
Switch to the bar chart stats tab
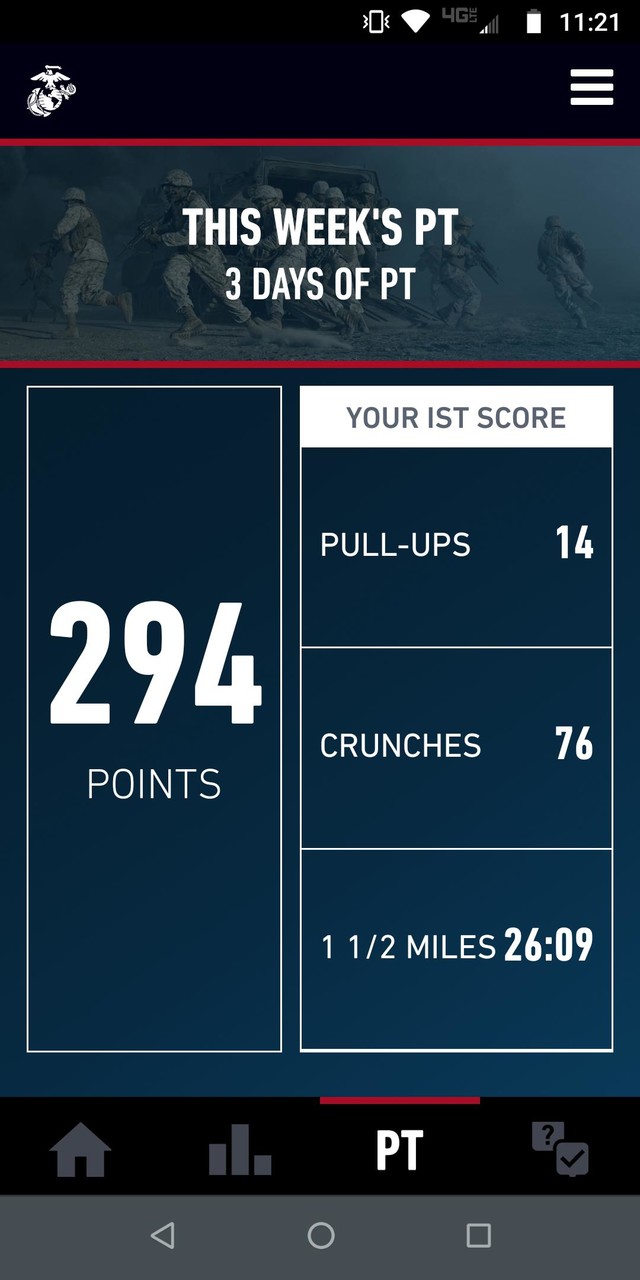pos(240,1151)
